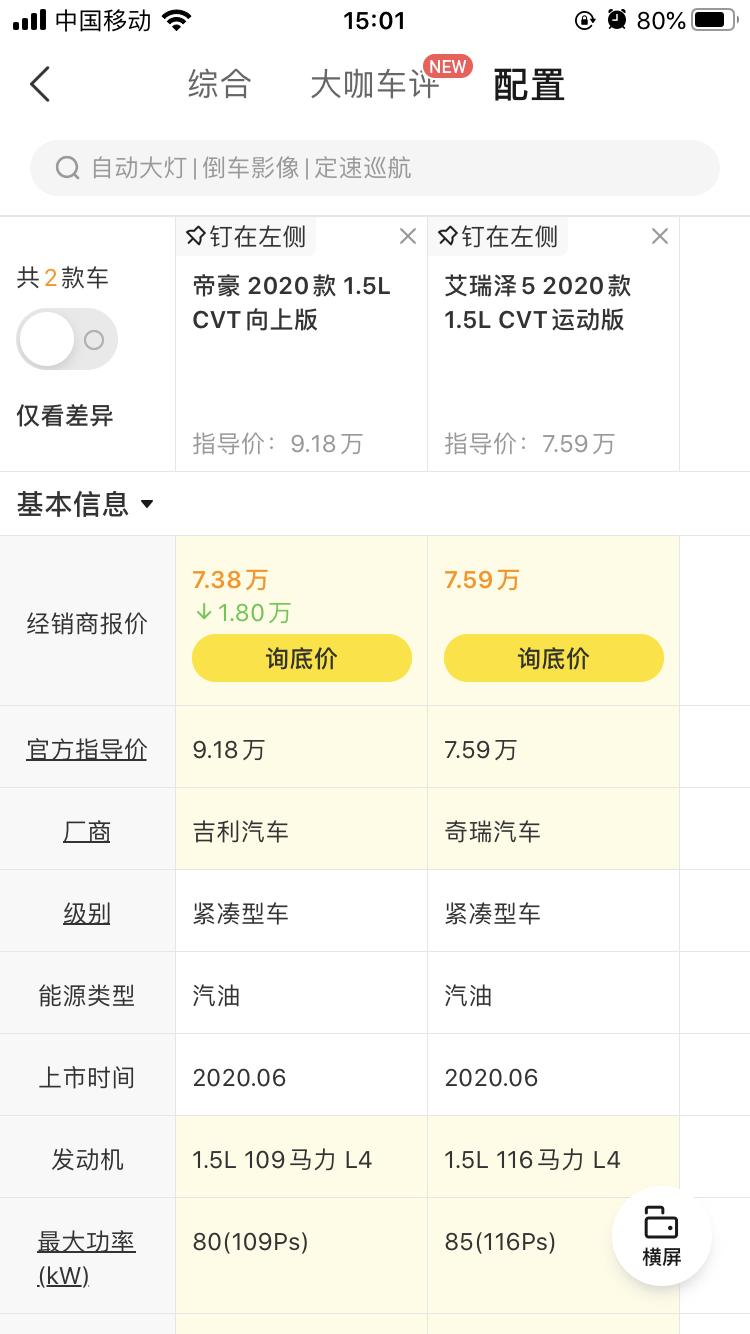Remove 帝豪 2020款 from comparison

pyautogui.click(x=407, y=236)
